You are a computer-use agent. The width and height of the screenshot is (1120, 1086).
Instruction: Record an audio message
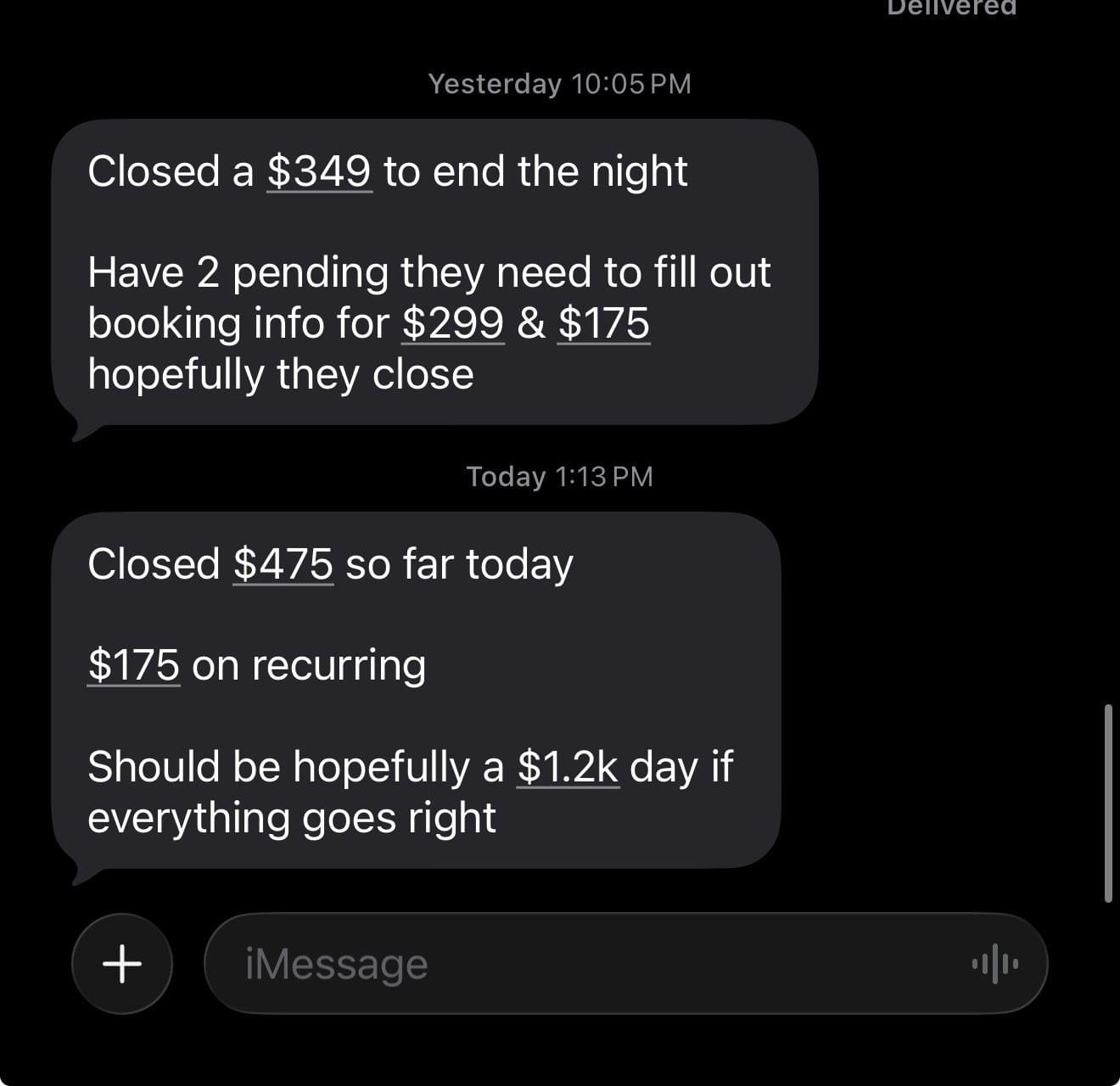click(x=994, y=964)
